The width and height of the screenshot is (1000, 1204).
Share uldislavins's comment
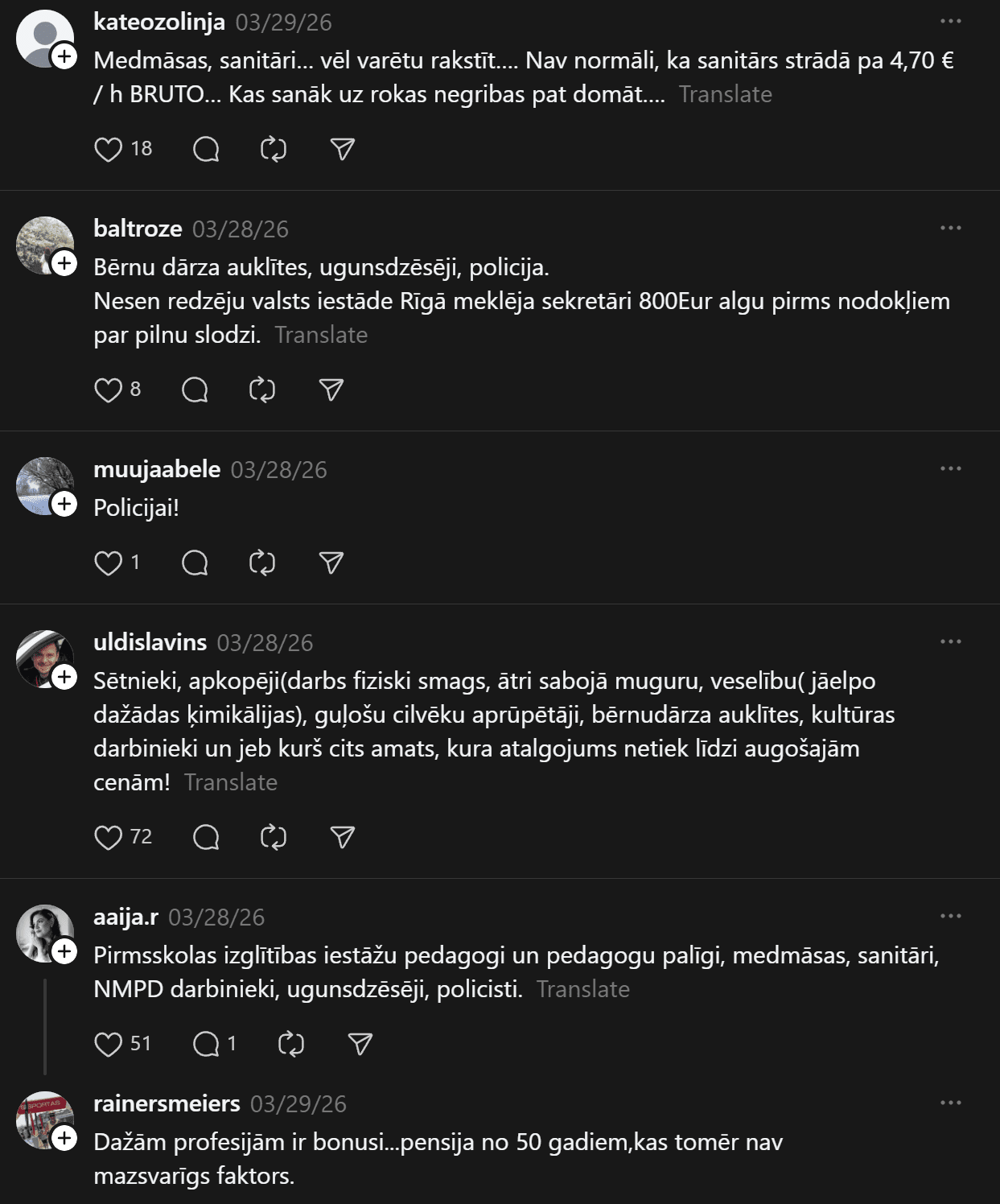pyautogui.click(x=343, y=837)
